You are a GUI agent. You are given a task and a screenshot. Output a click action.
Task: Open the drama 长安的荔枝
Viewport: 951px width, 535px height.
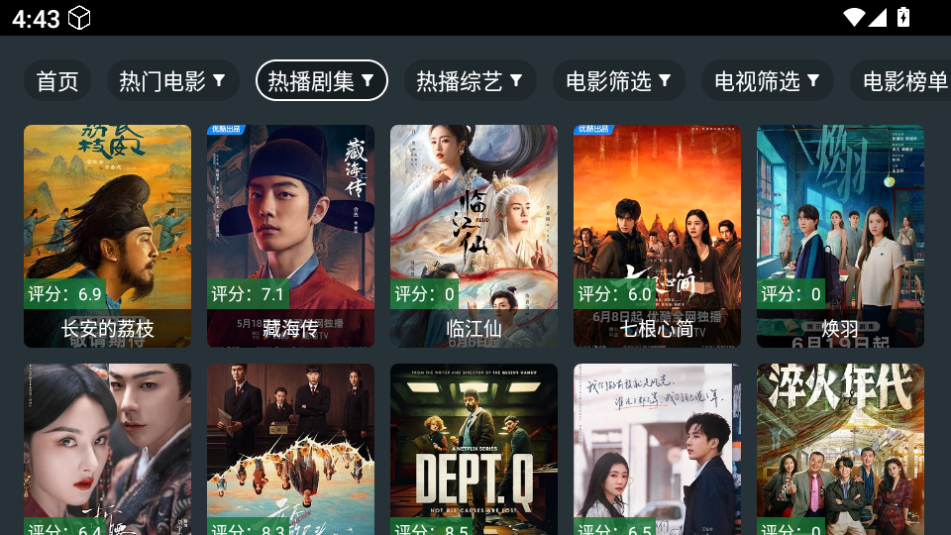pos(107,236)
